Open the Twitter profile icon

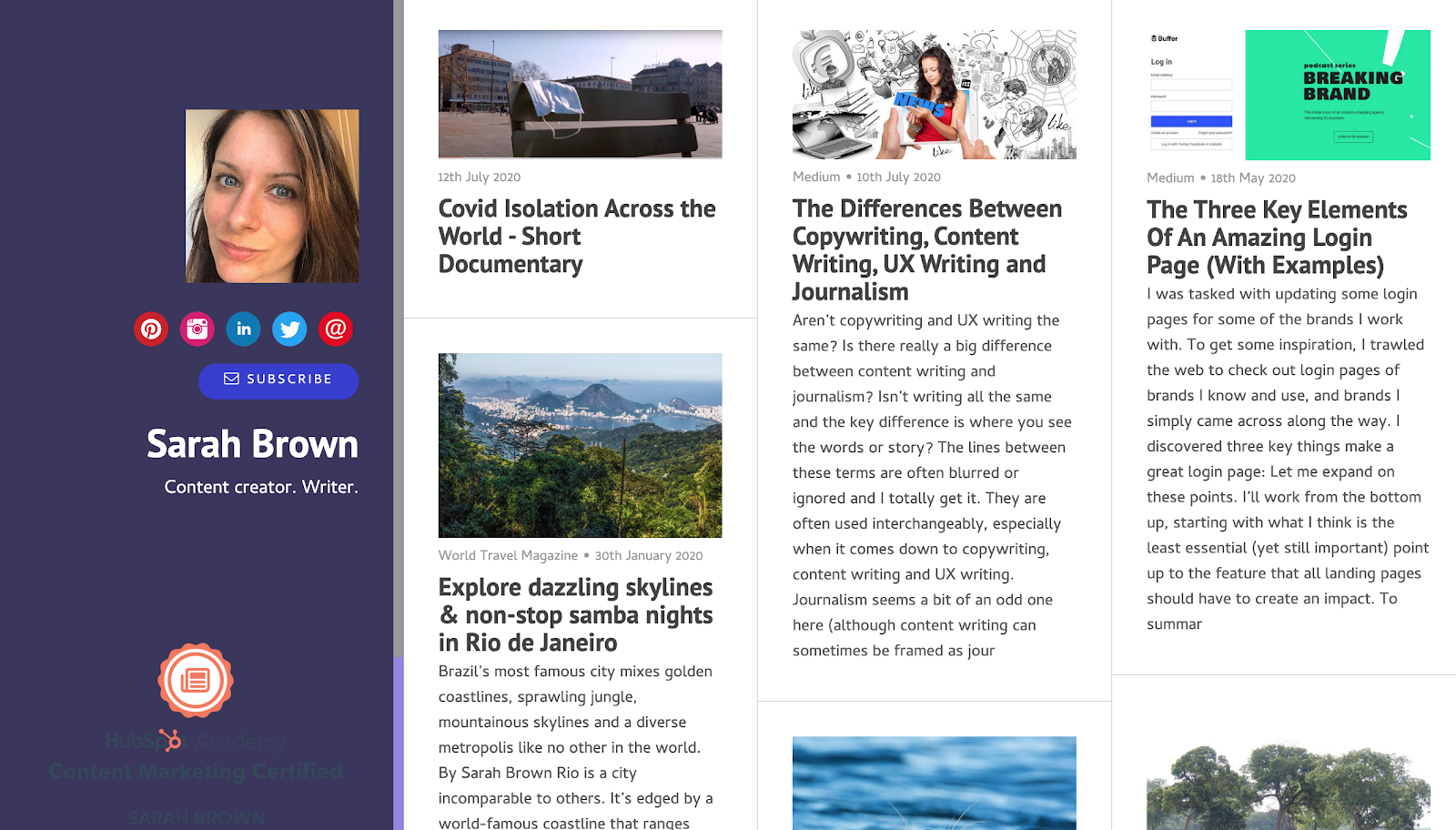click(289, 329)
